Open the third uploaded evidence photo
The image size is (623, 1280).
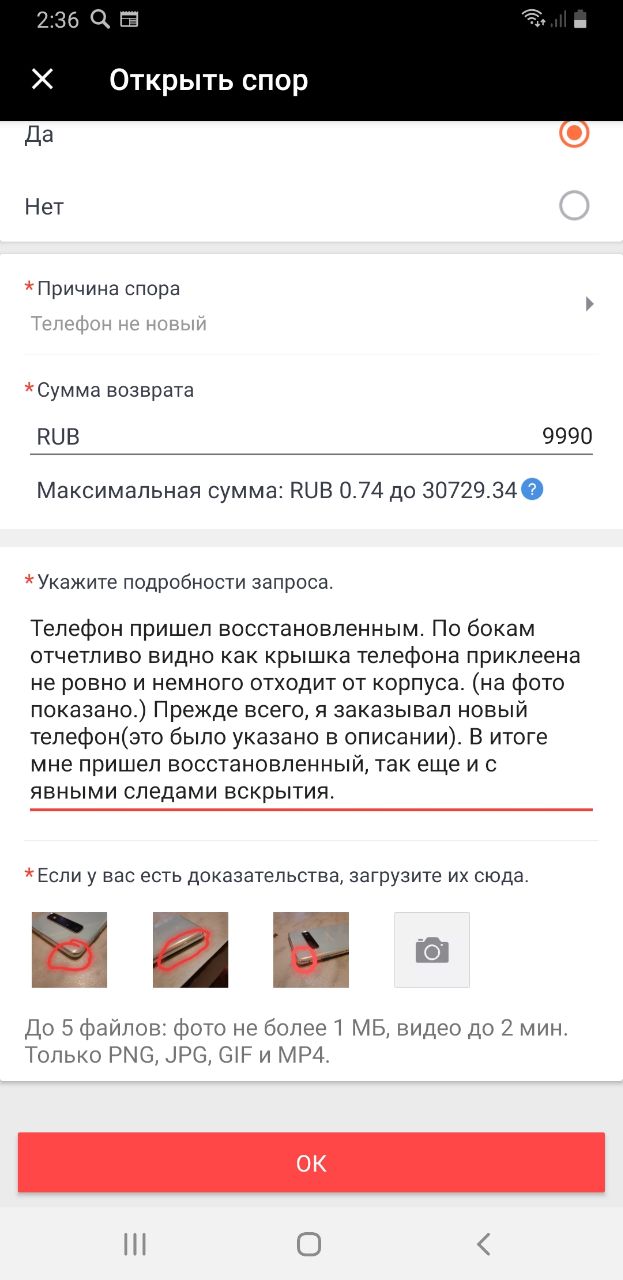tap(311, 950)
